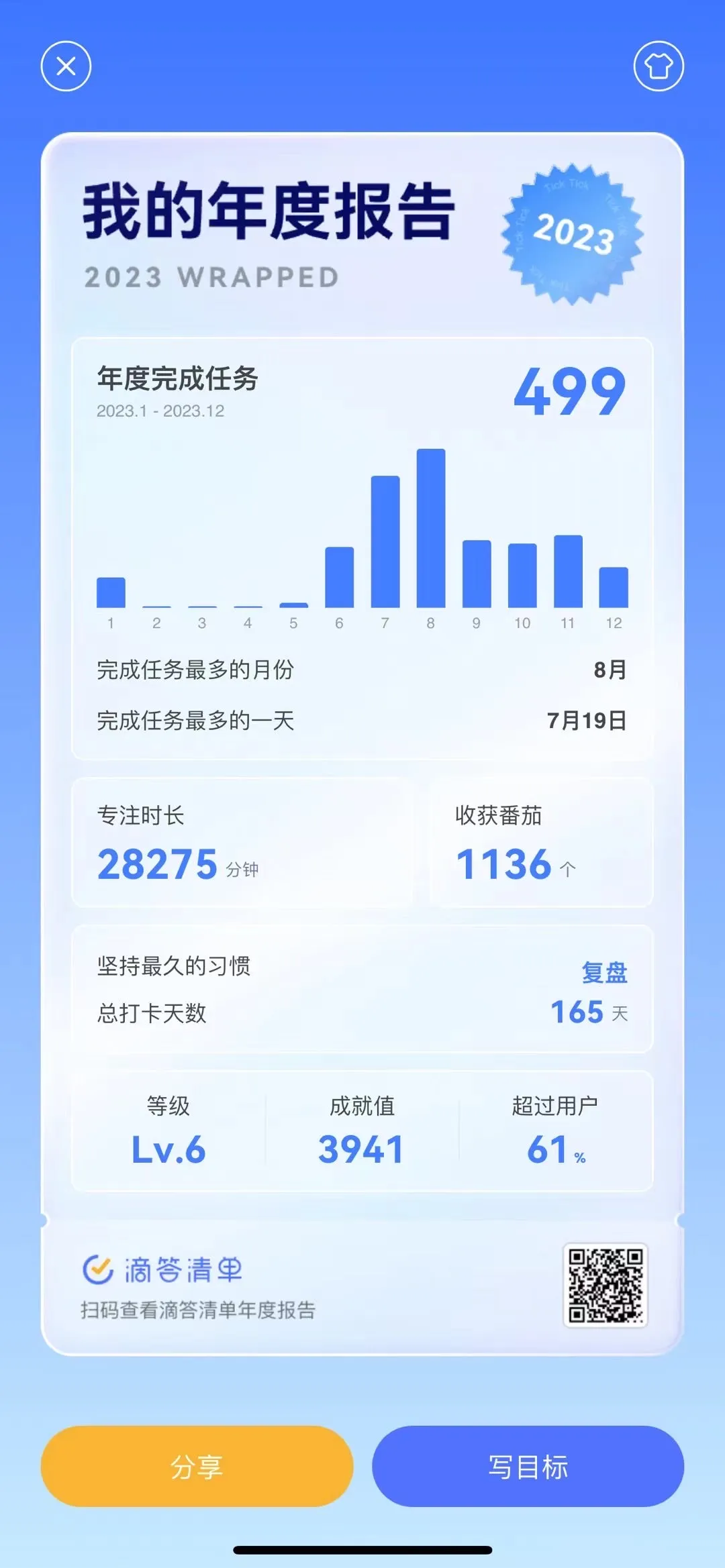Tap the bar for month 12
The width and height of the screenshot is (725, 1568).
611,587
